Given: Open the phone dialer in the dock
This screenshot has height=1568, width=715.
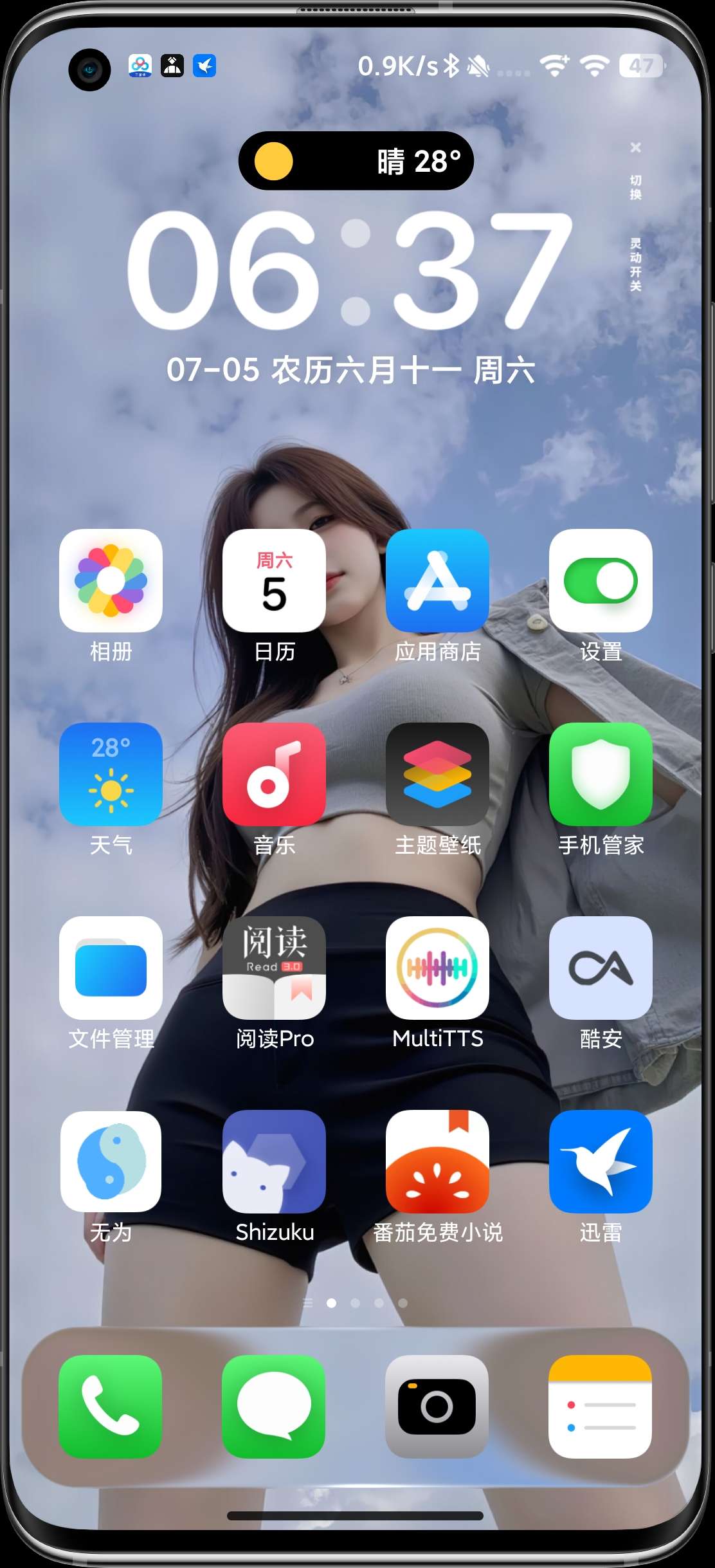Looking at the screenshot, I should tap(110, 1407).
